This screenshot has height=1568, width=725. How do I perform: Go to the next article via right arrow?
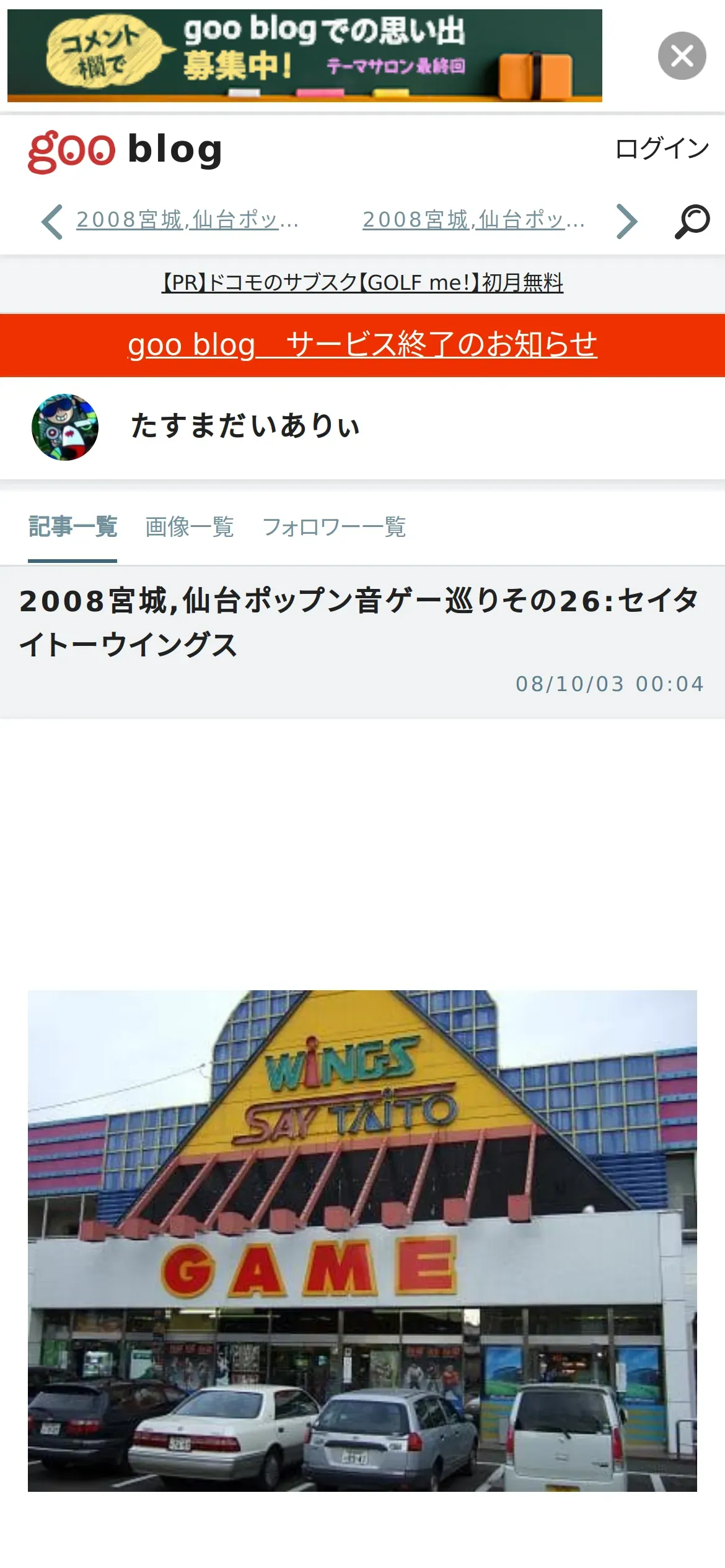626,221
